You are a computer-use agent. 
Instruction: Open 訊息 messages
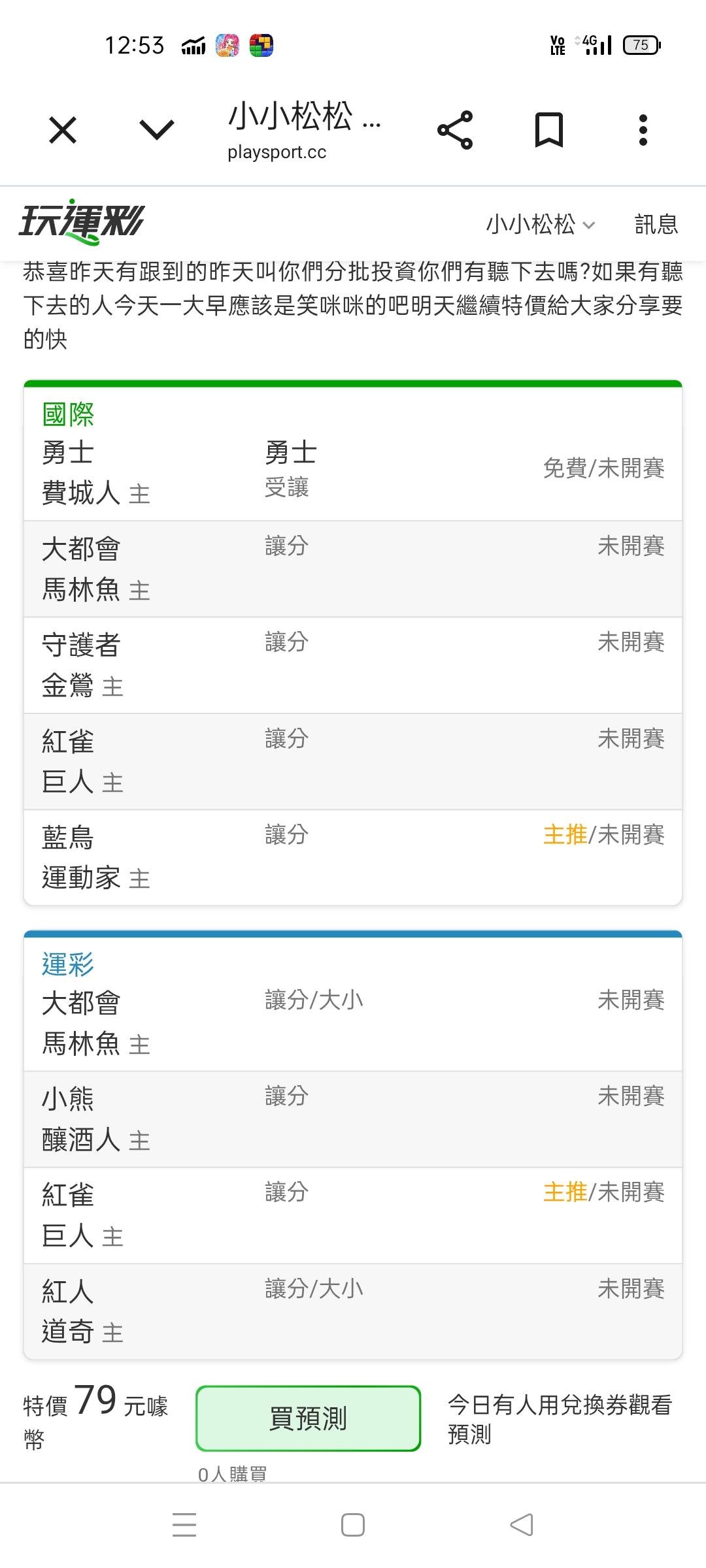point(656,225)
